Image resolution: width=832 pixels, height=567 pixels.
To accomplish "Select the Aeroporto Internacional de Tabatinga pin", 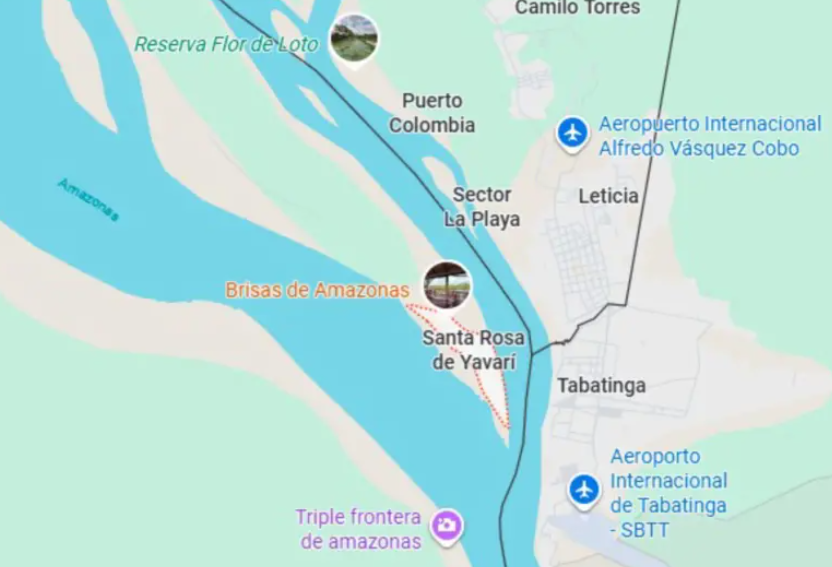I will coord(584,489).
